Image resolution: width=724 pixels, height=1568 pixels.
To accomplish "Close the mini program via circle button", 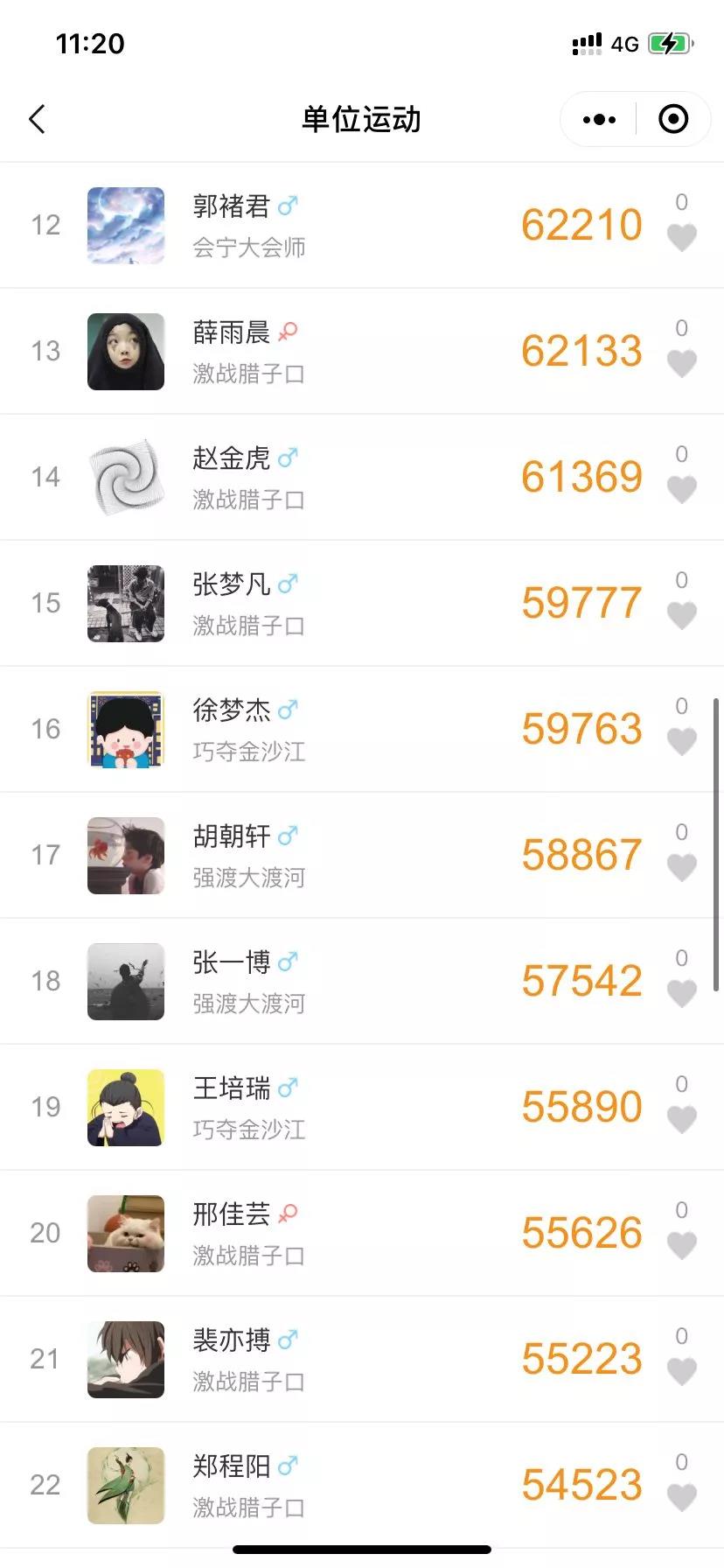I will point(672,119).
